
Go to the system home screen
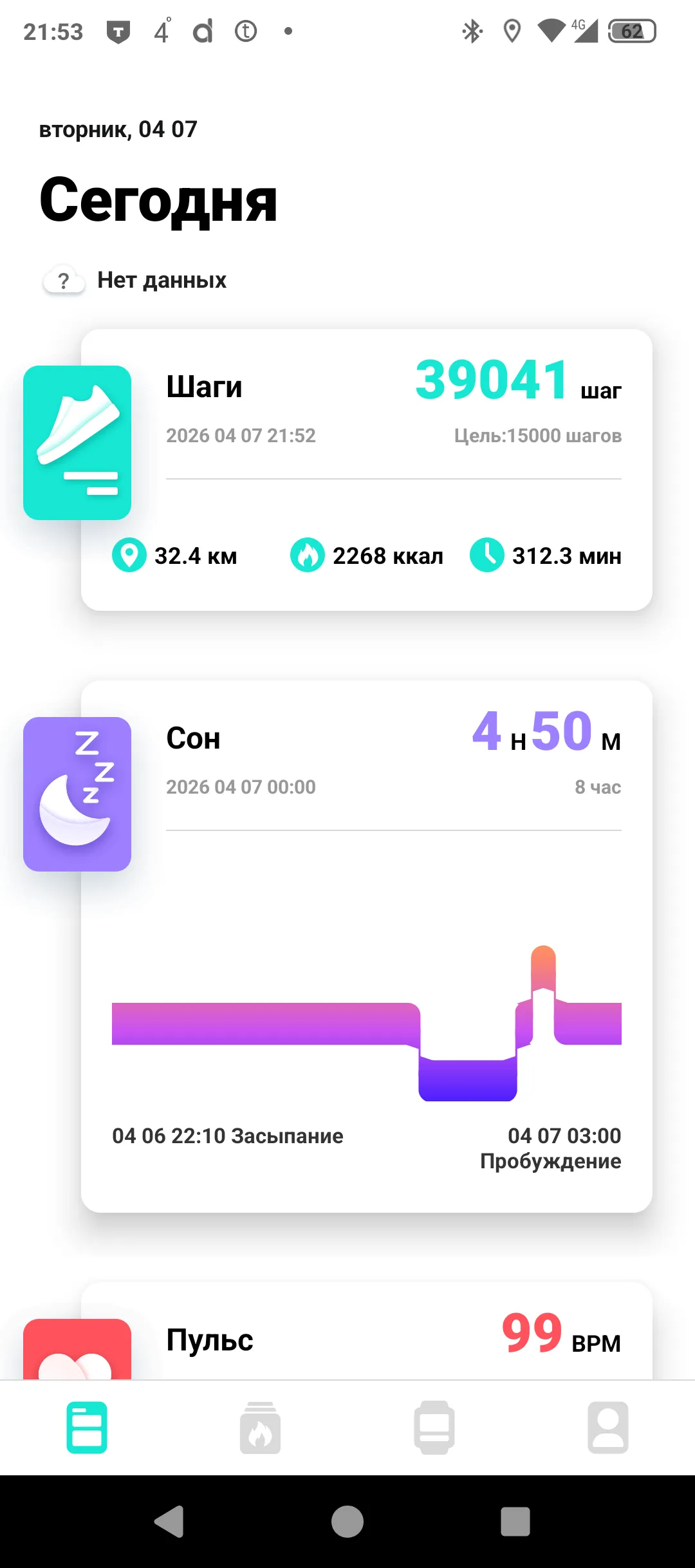(x=347, y=1522)
